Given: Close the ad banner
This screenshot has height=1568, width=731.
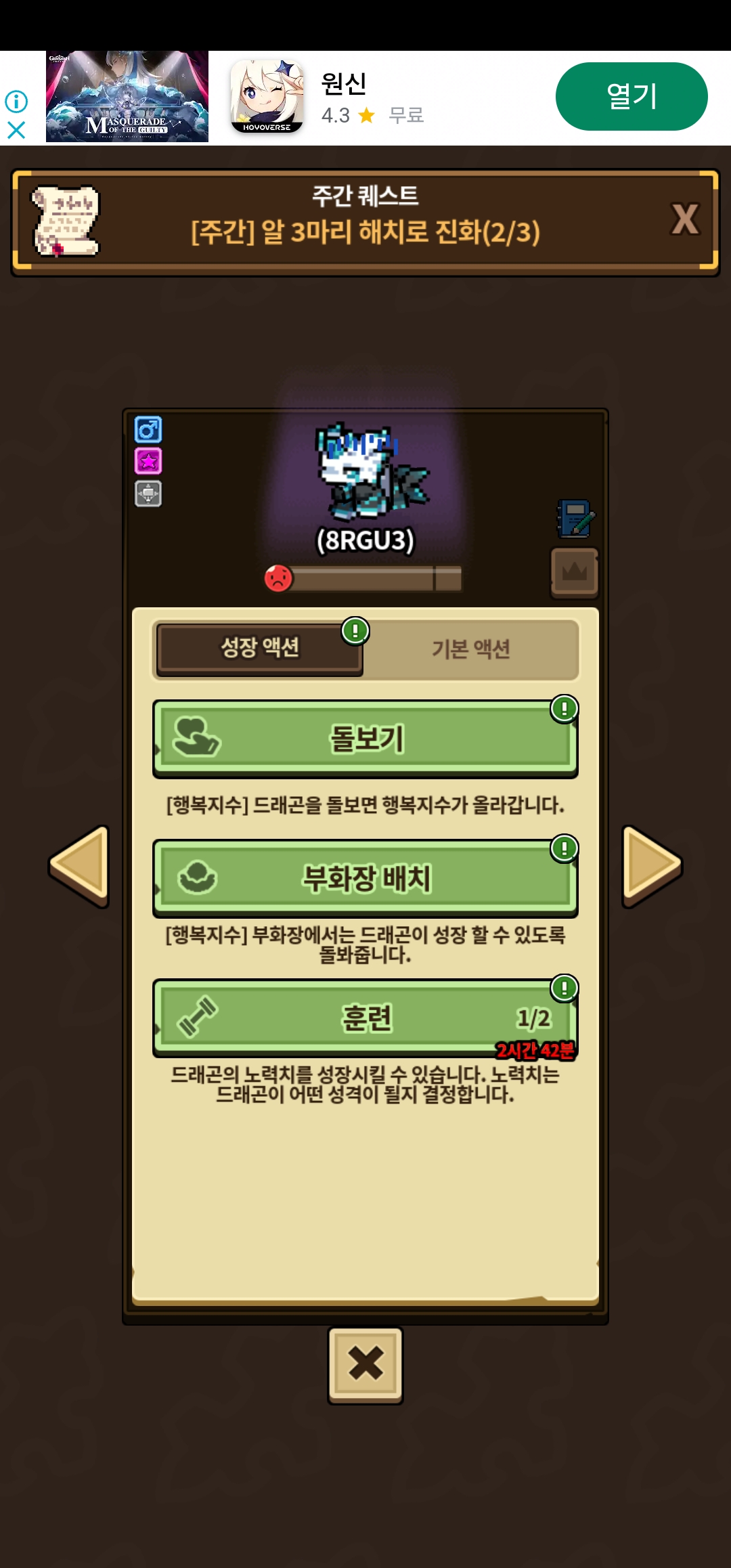Looking at the screenshot, I should [x=16, y=130].
